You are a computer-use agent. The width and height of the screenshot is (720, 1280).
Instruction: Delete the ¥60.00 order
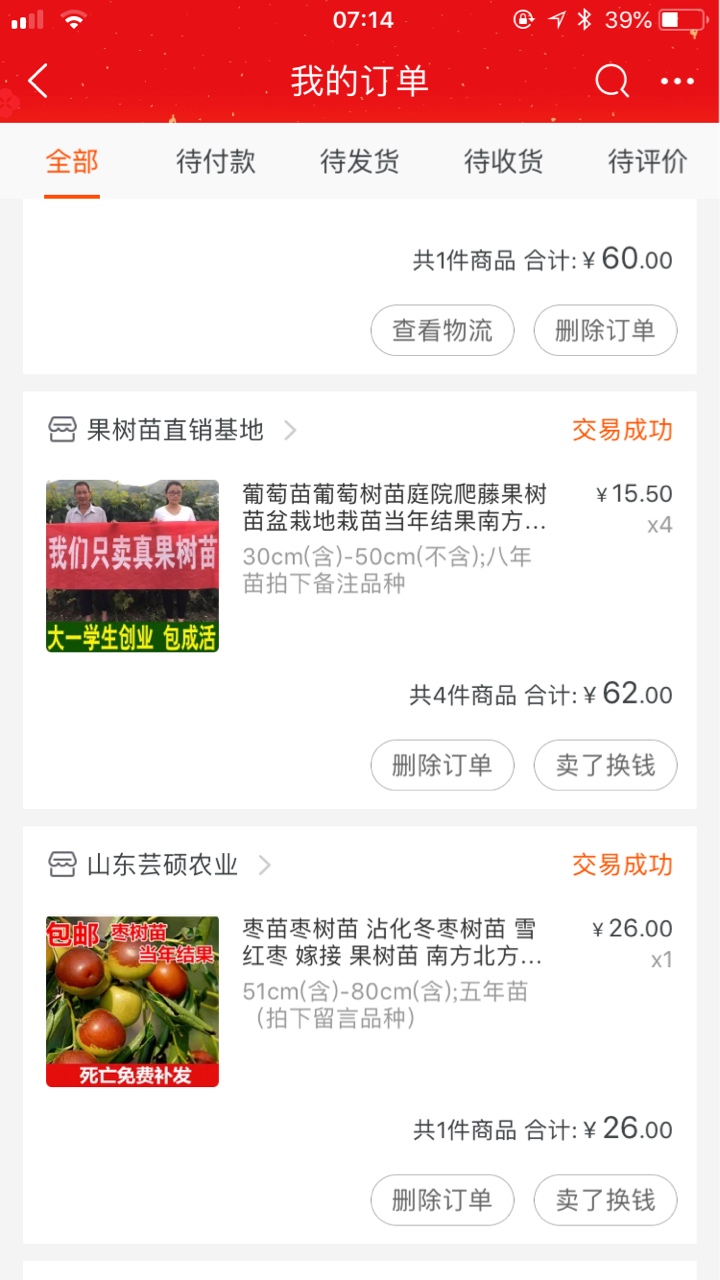pyautogui.click(x=605, y=330)
